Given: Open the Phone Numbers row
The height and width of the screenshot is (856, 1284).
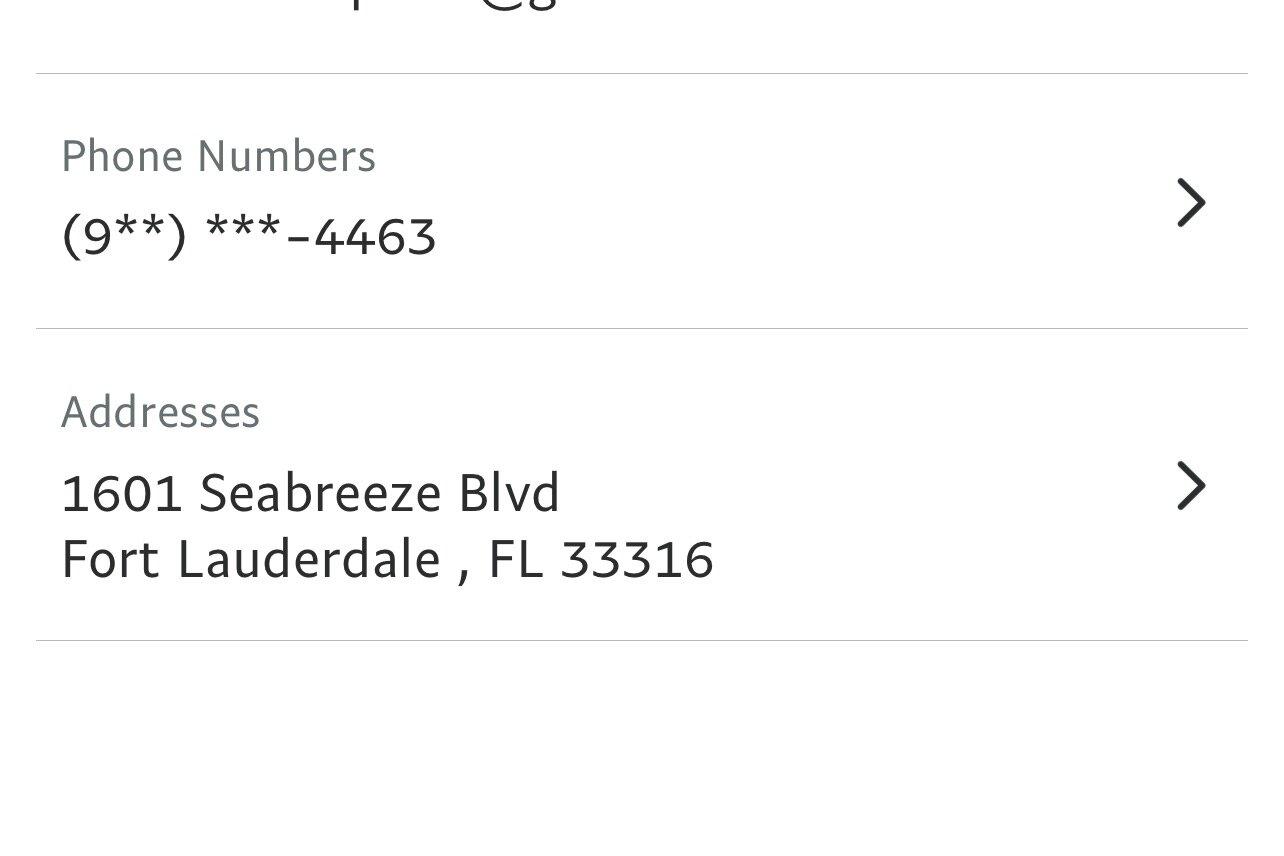Looking at the screenshot, I should tap(640, 202).
